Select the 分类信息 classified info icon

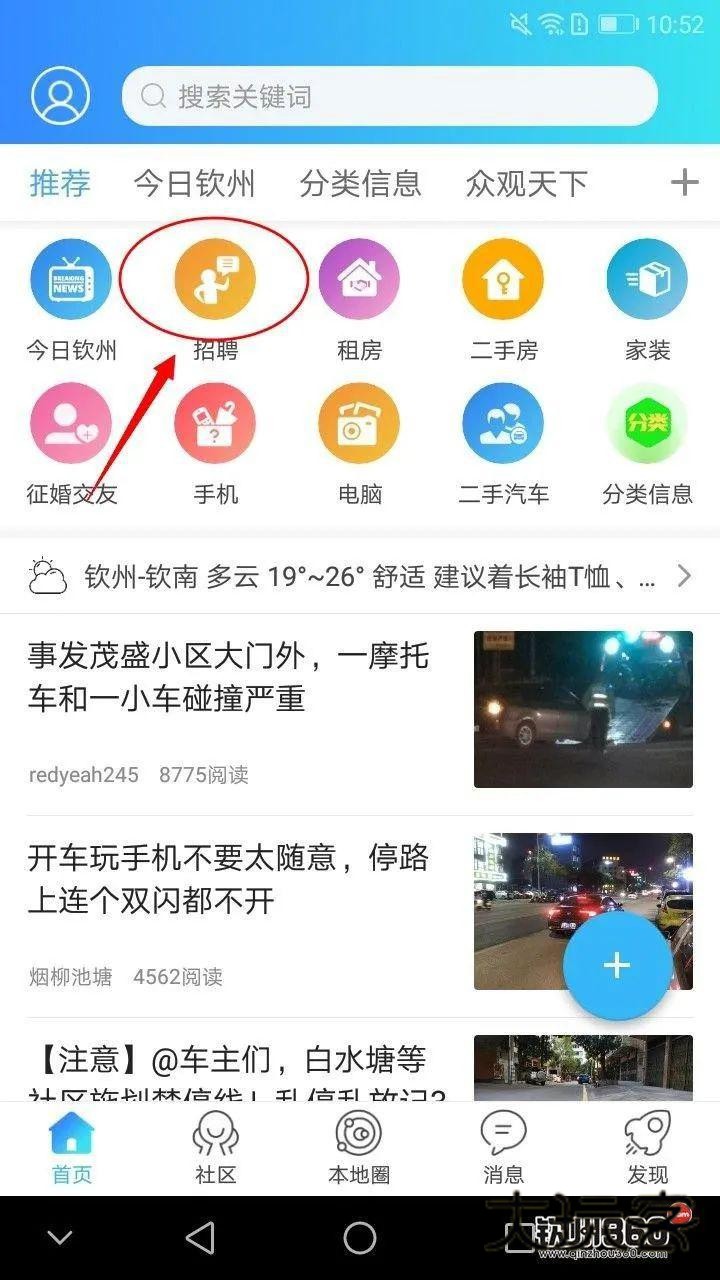(x=647, y=424)
